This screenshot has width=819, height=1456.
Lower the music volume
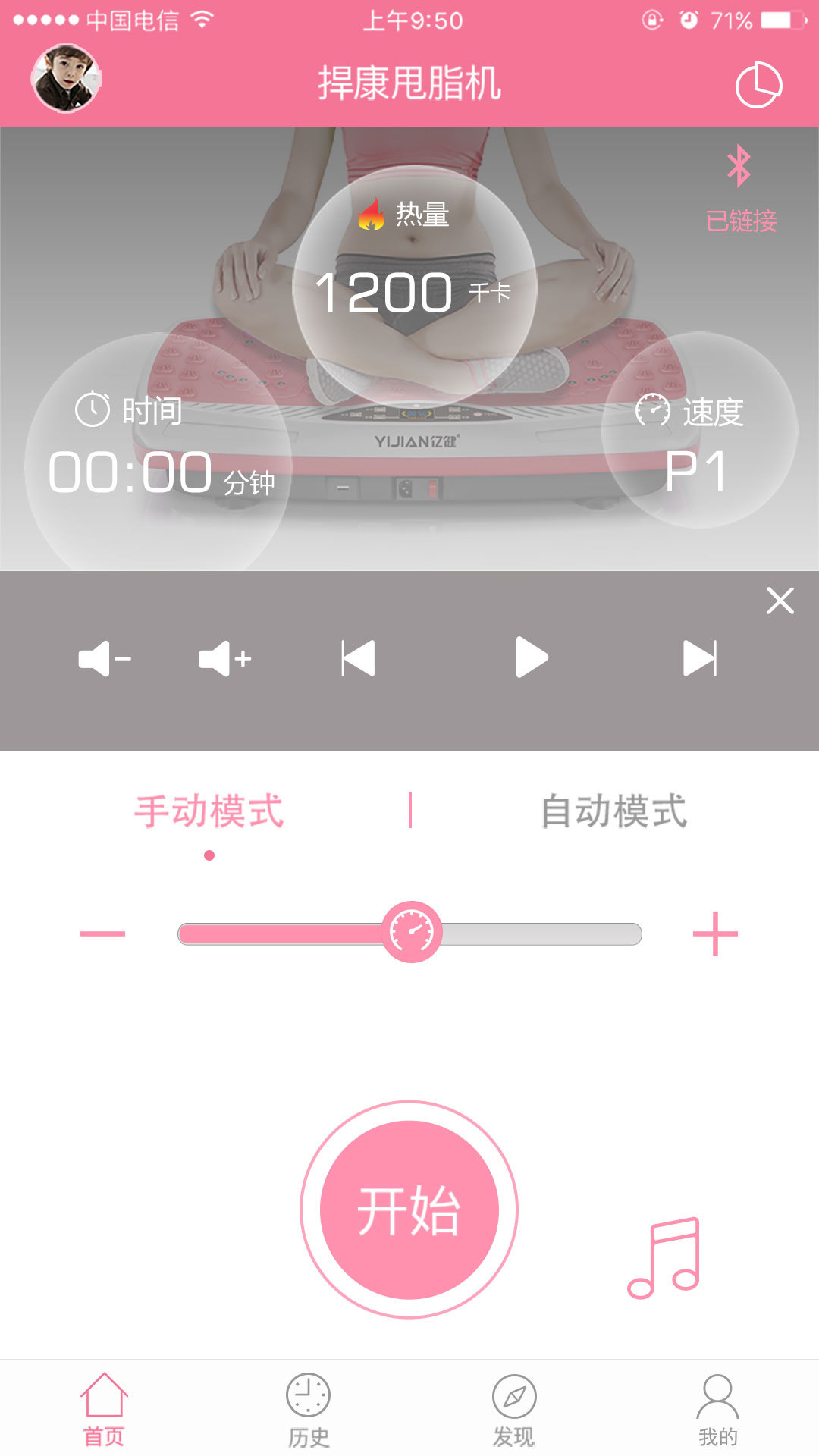105,658
